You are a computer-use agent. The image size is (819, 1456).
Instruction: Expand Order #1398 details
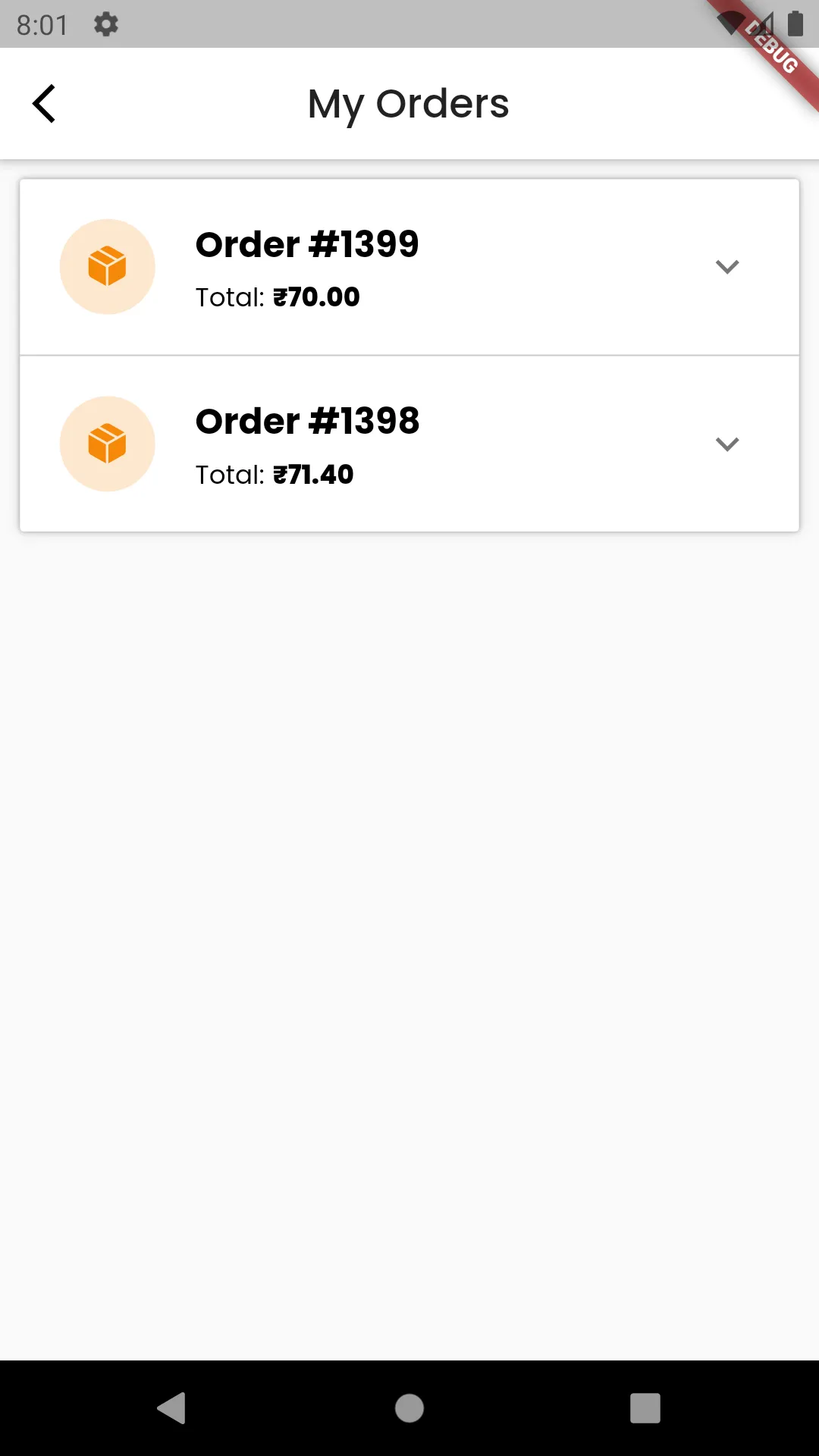(x=726, y=444)
